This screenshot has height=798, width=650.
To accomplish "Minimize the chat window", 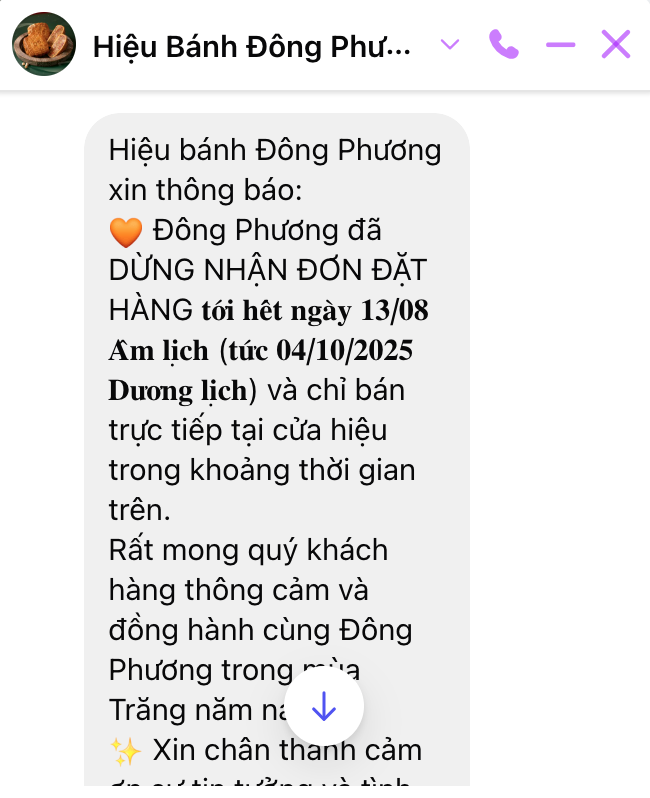I will [560, 45].
